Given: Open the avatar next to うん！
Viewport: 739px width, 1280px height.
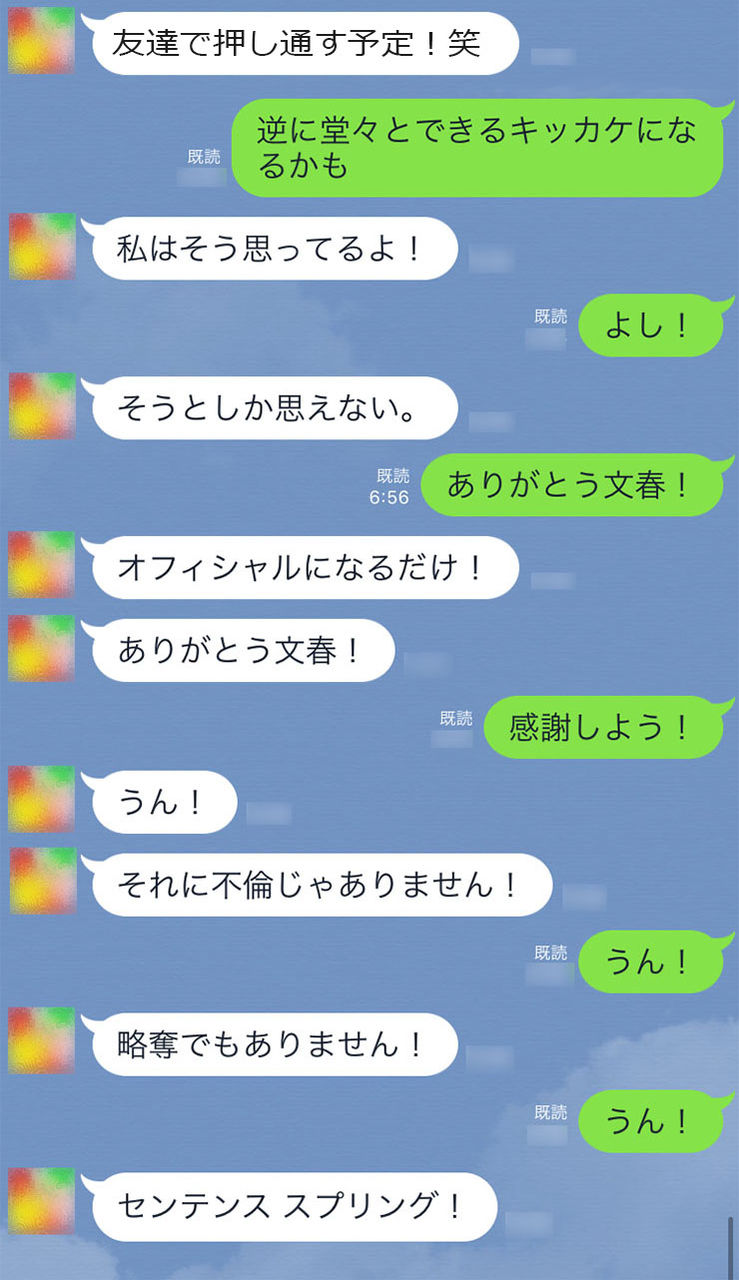Looking at the screenshot, I should 40,800.
